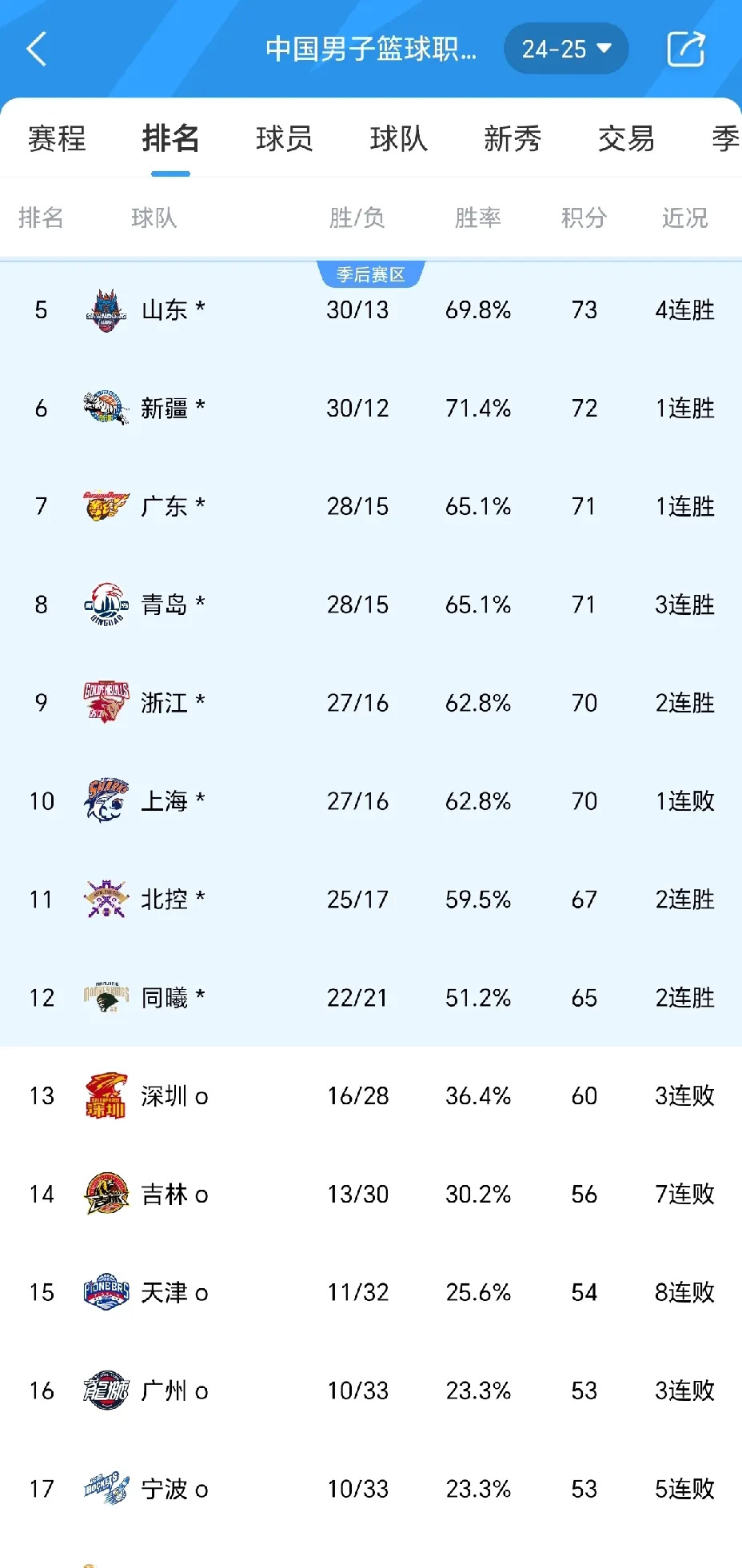Select the 山东 team logo
The image size is (742, 1568).
pyautogui.click(x=105, y=309)
